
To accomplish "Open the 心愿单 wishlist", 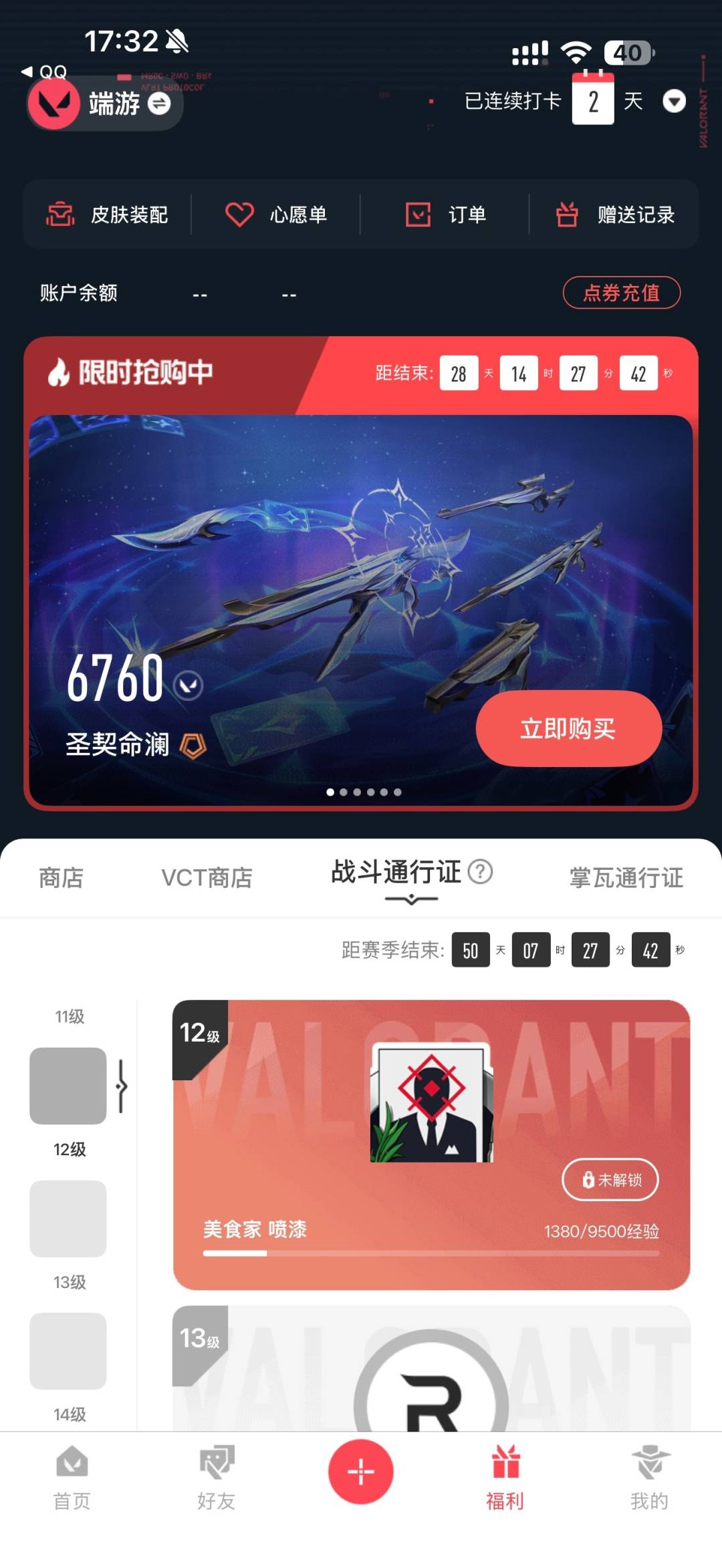I will (275, 214).
